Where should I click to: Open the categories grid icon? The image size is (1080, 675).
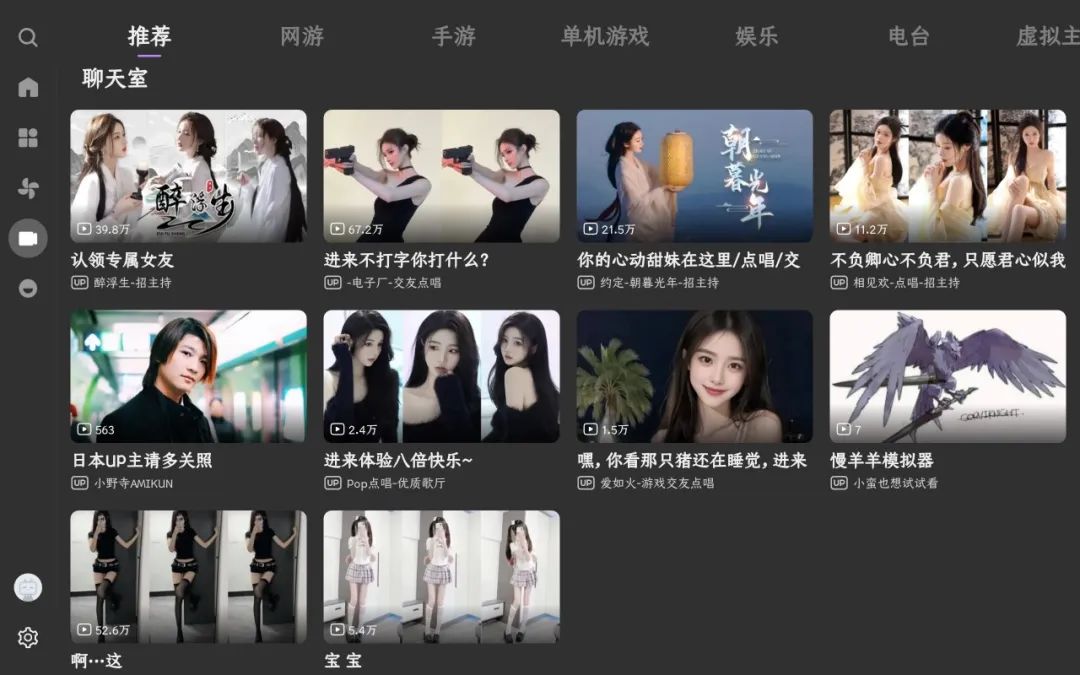point(28,138)
